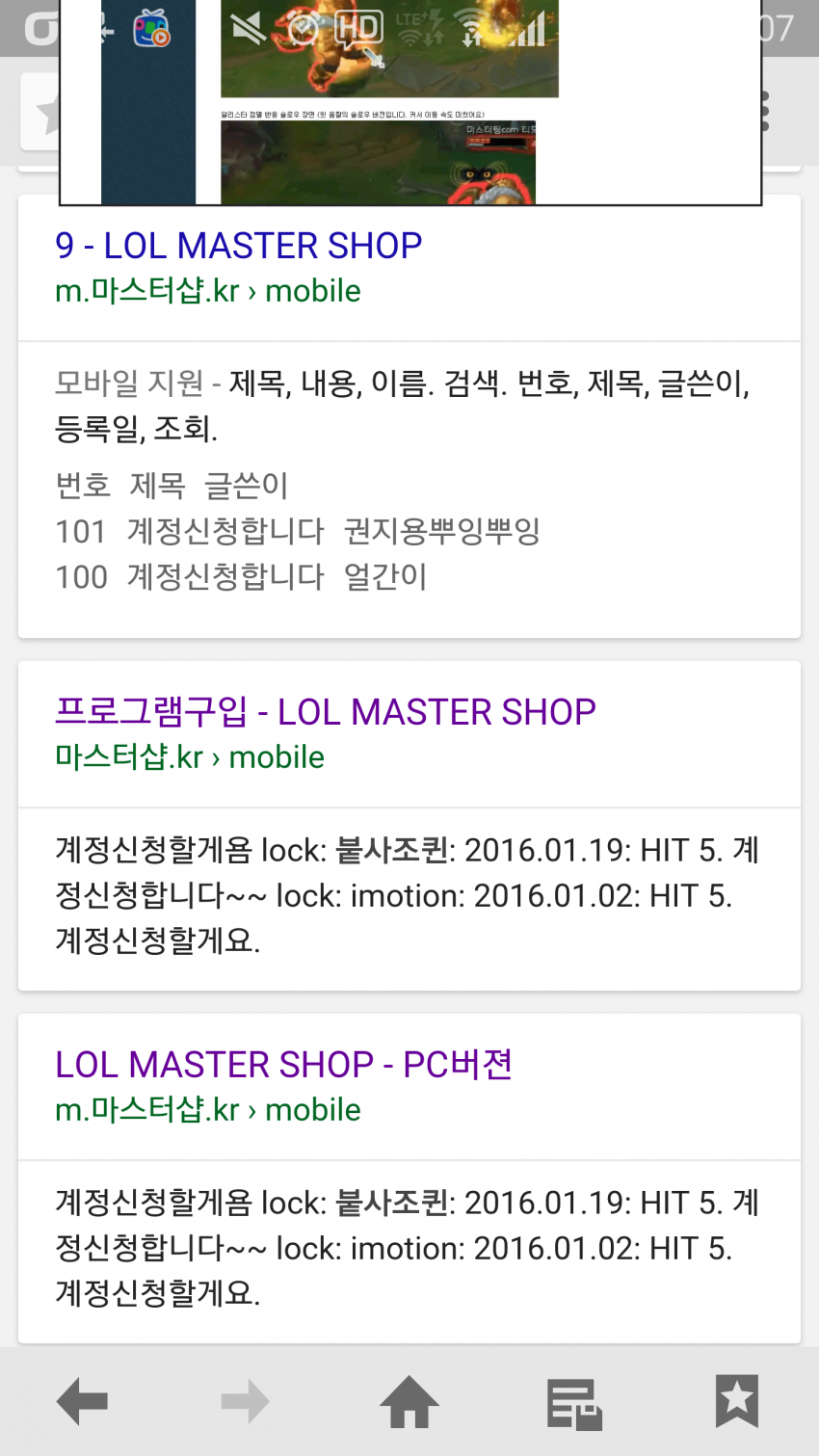This screenshot has height=1456, width=819.
Task: Open the "LOL MASTER SHOP - PC버전" result
Action: (283, 1065)
